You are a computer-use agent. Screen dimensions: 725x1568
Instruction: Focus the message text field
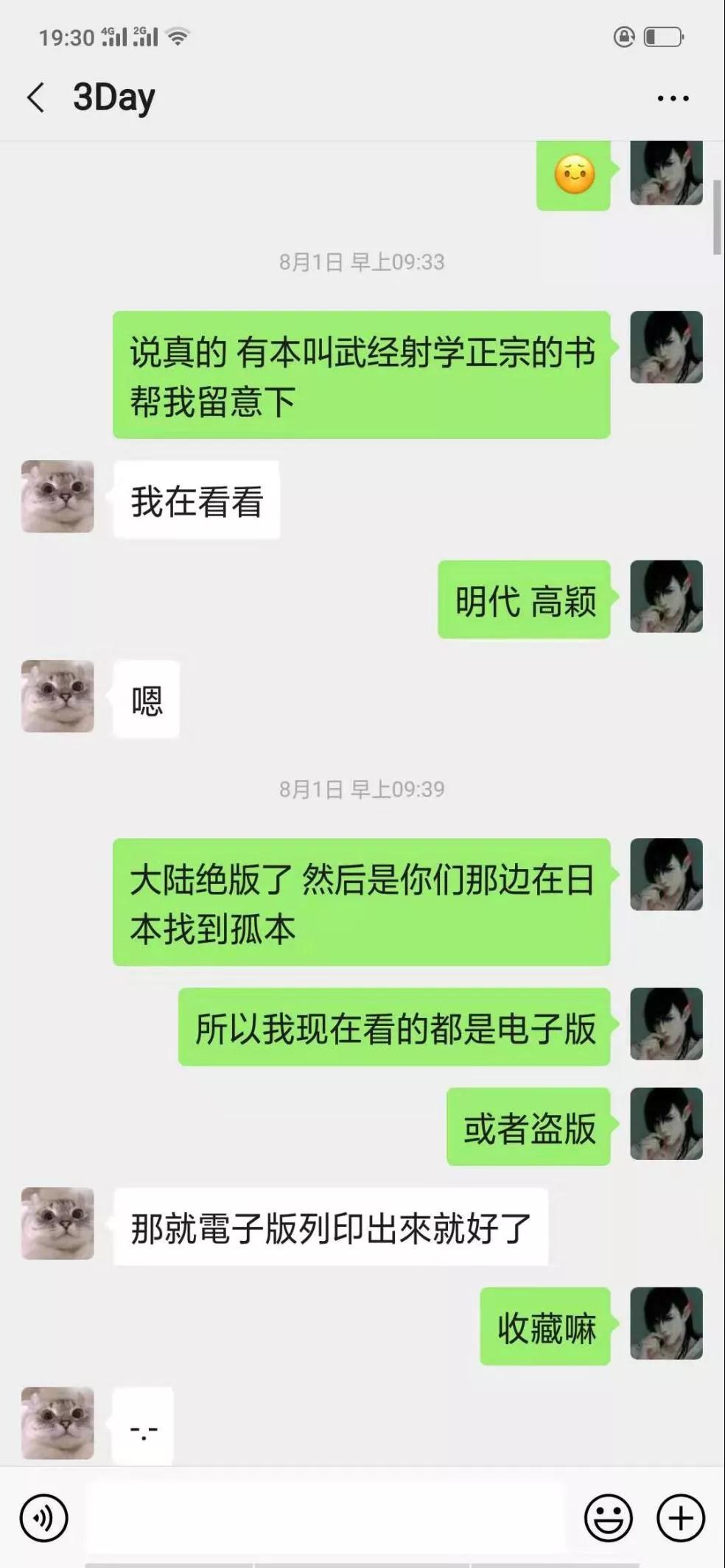click(x=324, y=1518)
